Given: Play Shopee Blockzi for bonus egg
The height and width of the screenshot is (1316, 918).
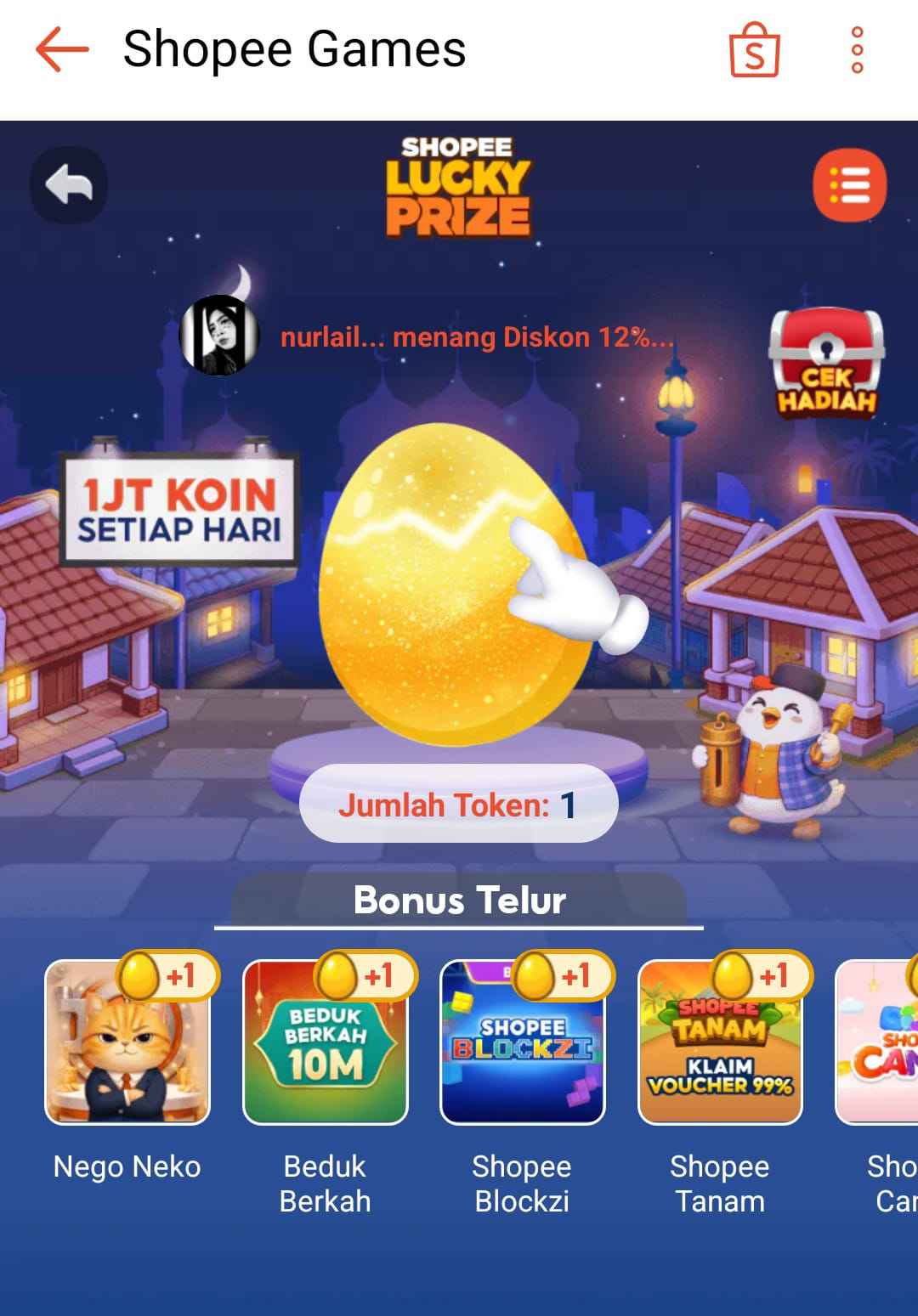Looking at the screenshot, I should 523,1042.
